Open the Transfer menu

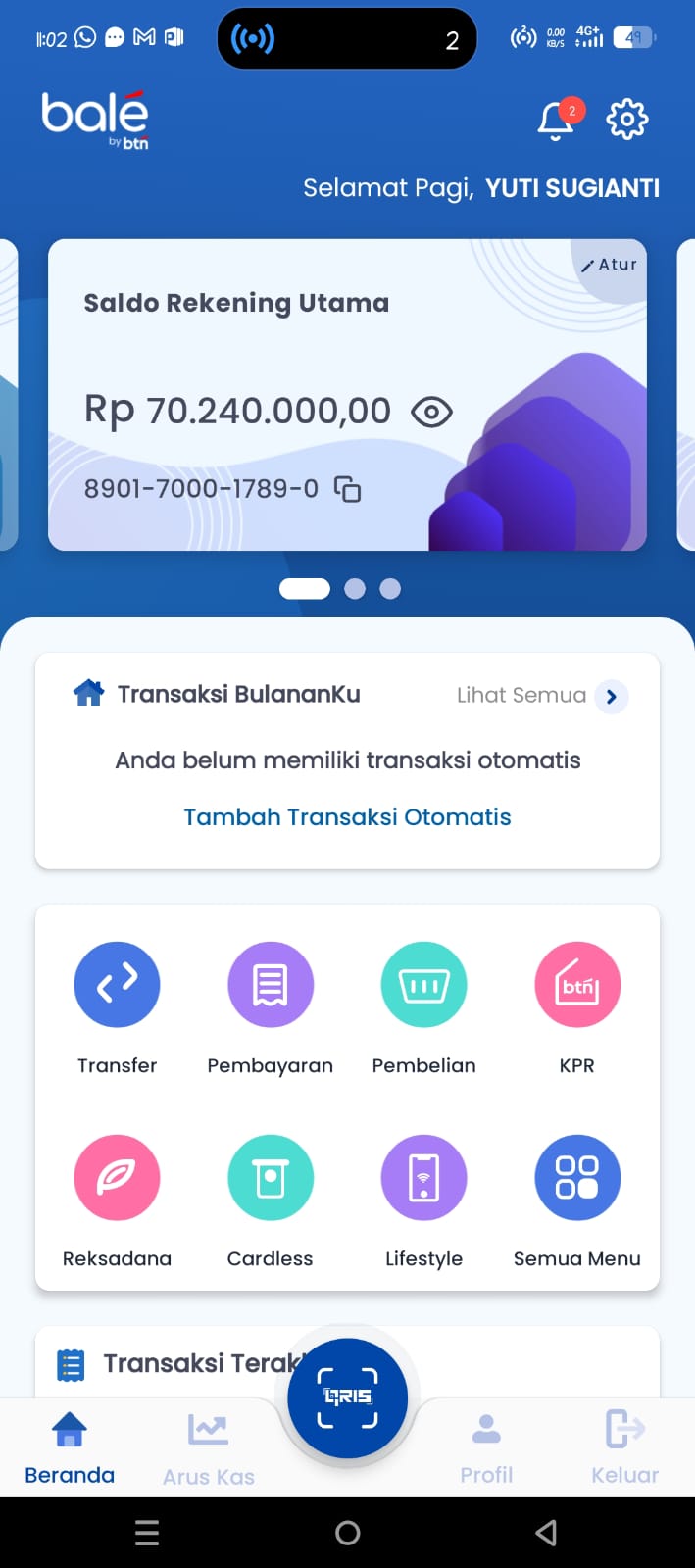click(x=117, y=985)
